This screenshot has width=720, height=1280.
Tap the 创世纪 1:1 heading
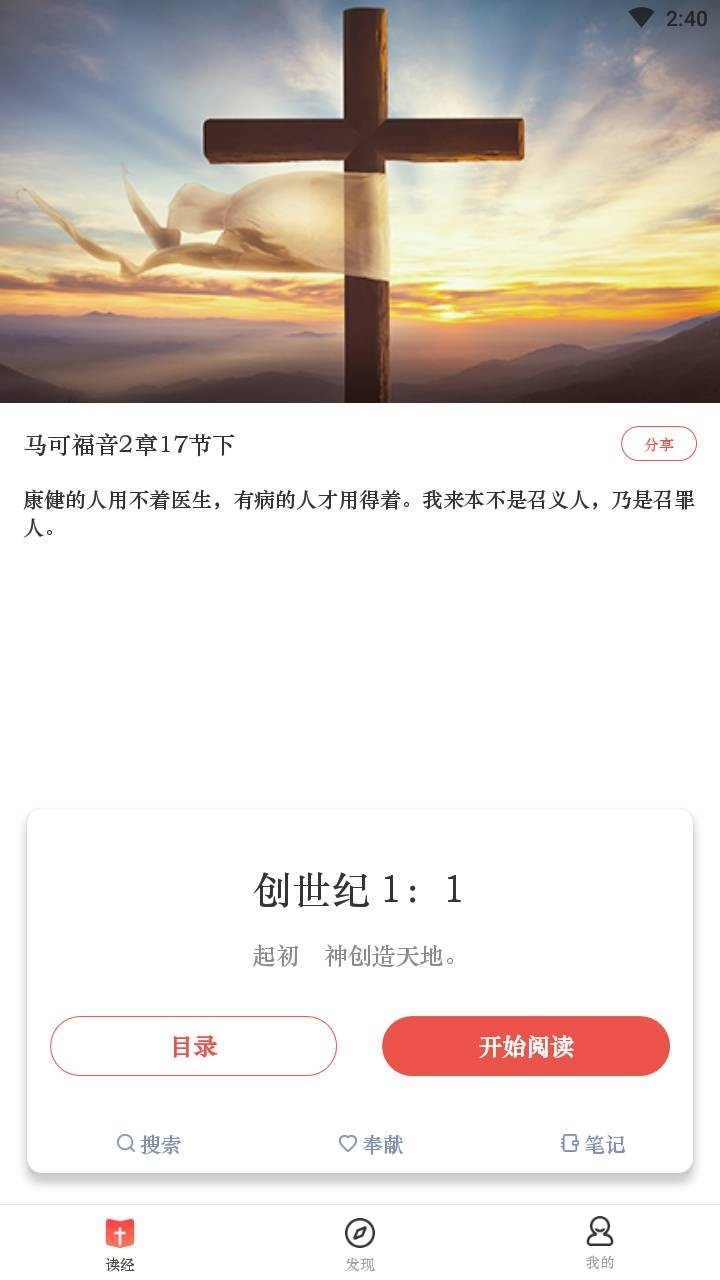tap(360, 890)
